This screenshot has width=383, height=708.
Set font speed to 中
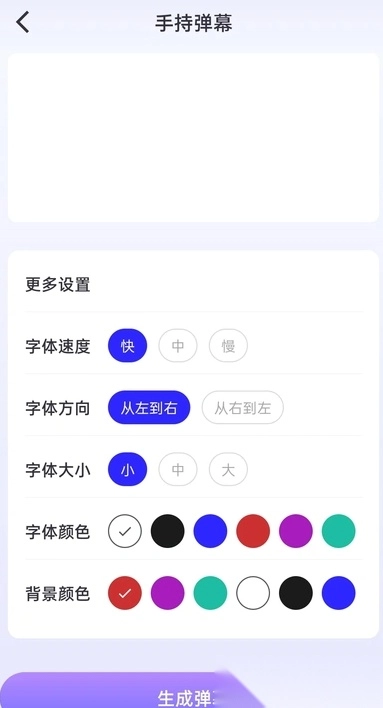tap(178, 346)
